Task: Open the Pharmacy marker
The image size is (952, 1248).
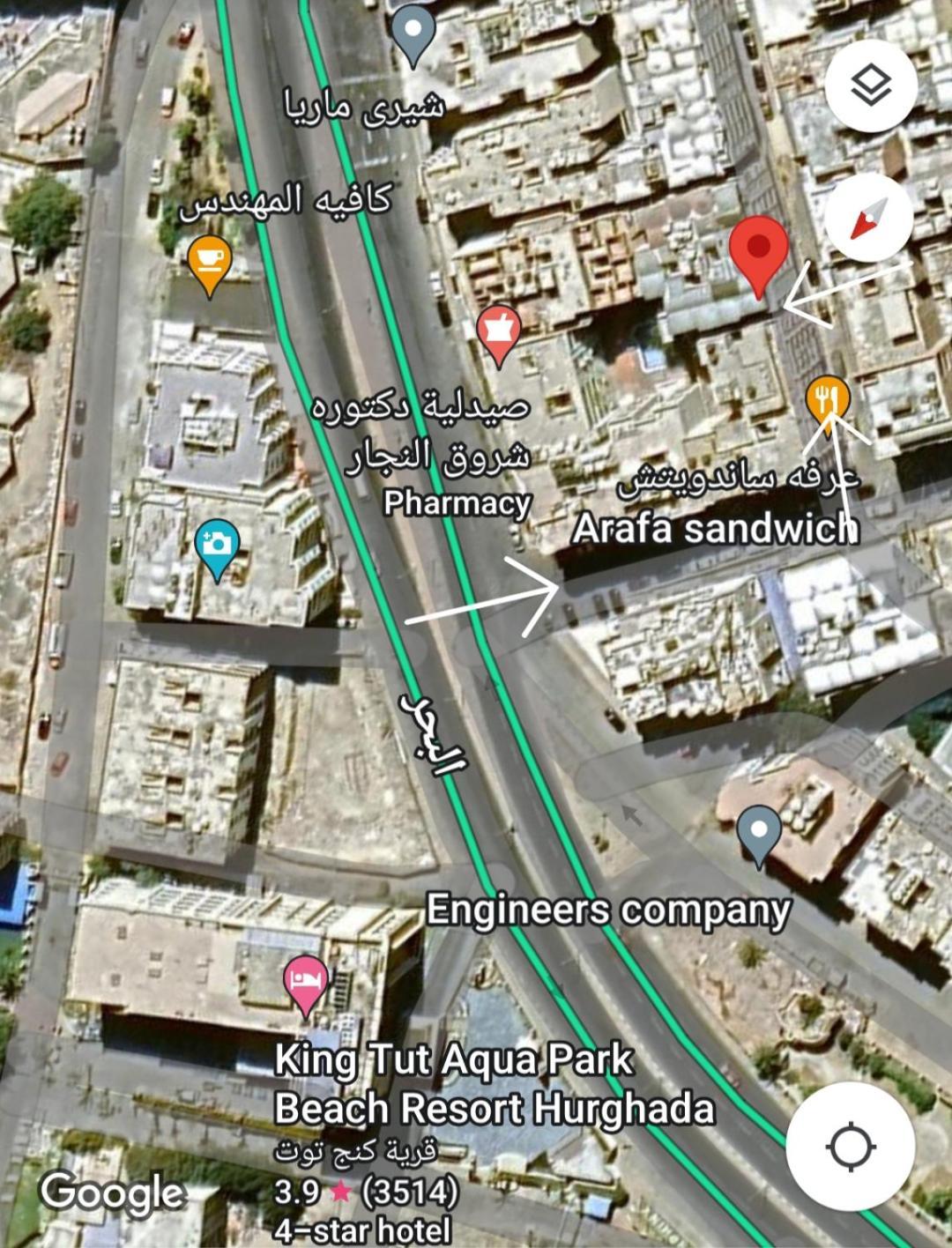Action: pyautogui.click(x=499, y=331)
